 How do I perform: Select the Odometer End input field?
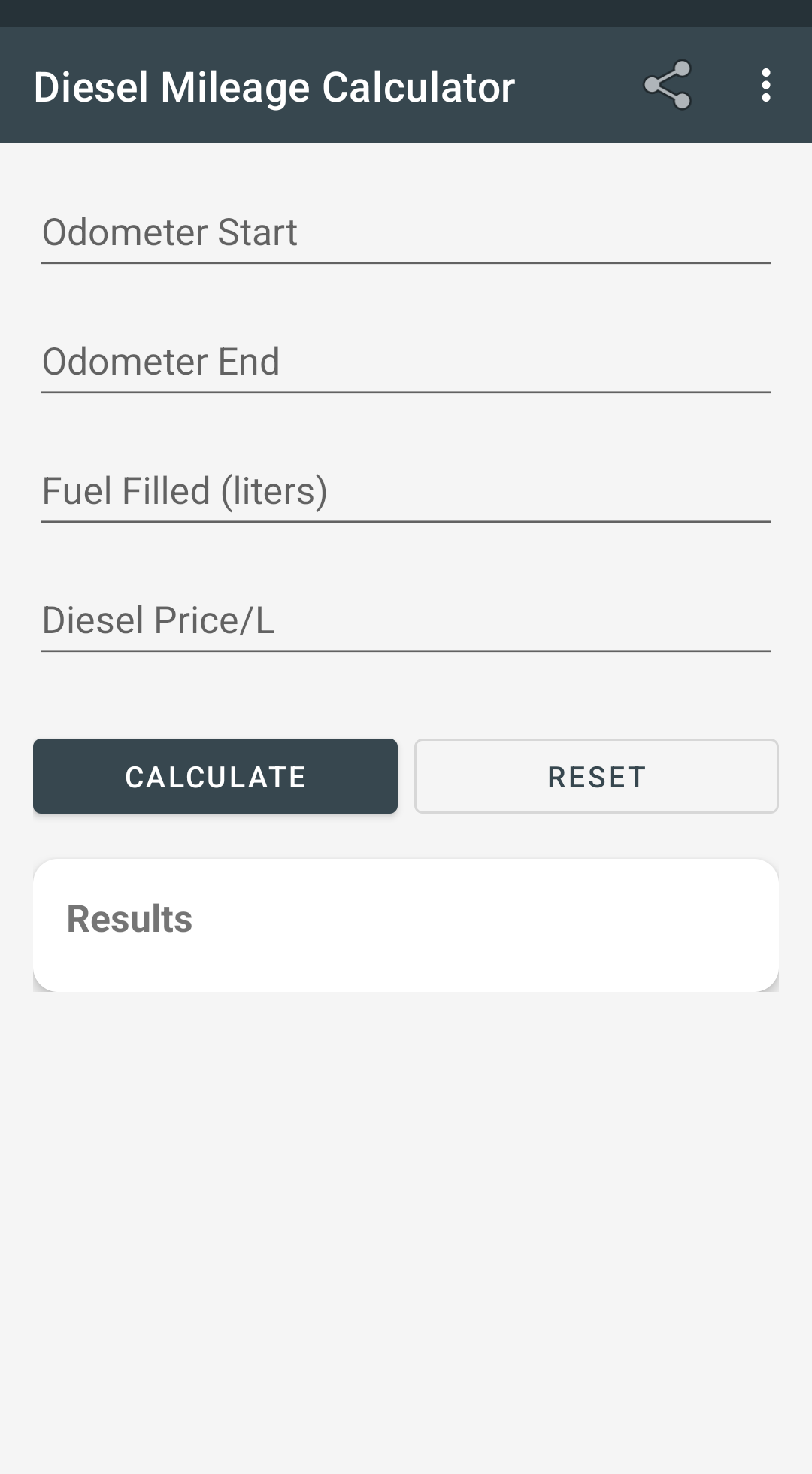[x=406, y=362]
